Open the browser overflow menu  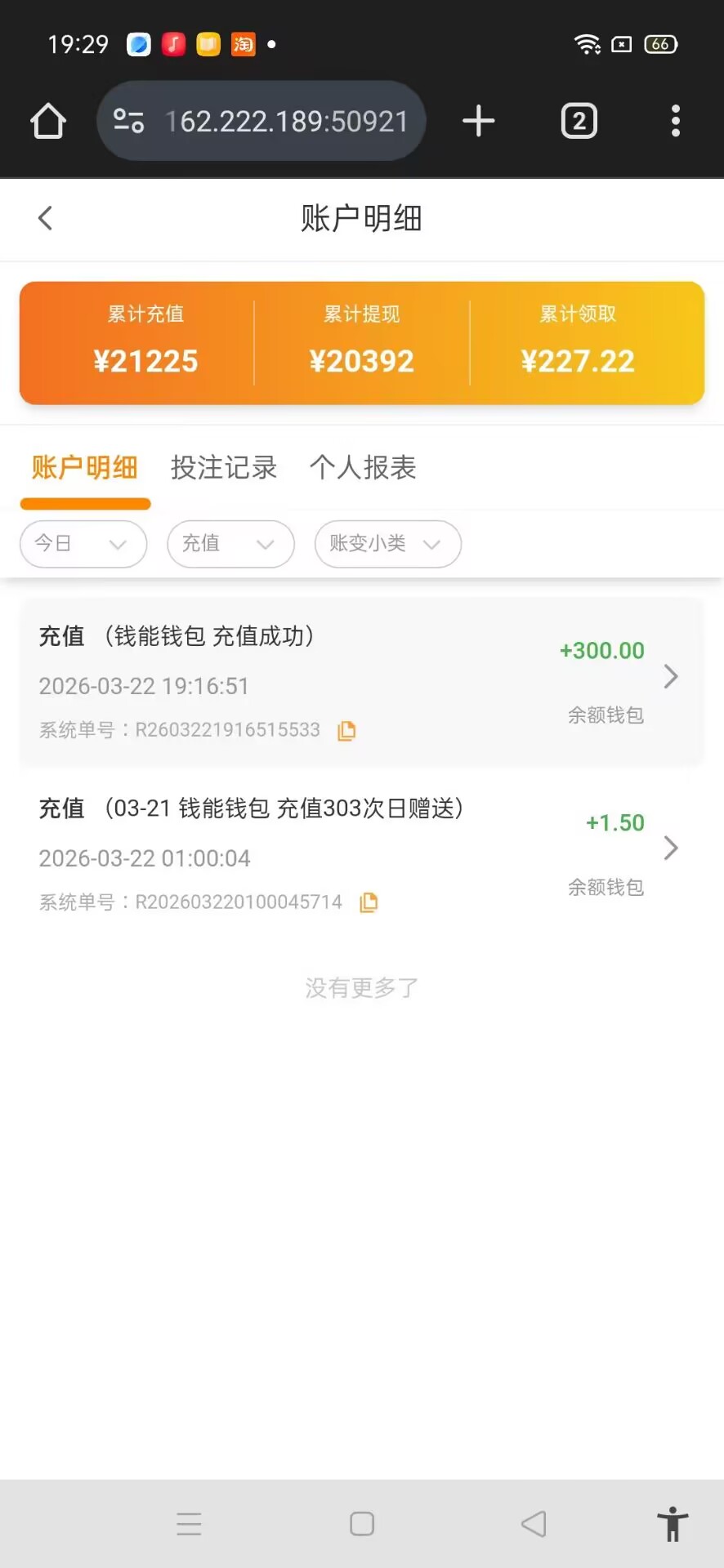coord(675,121)
